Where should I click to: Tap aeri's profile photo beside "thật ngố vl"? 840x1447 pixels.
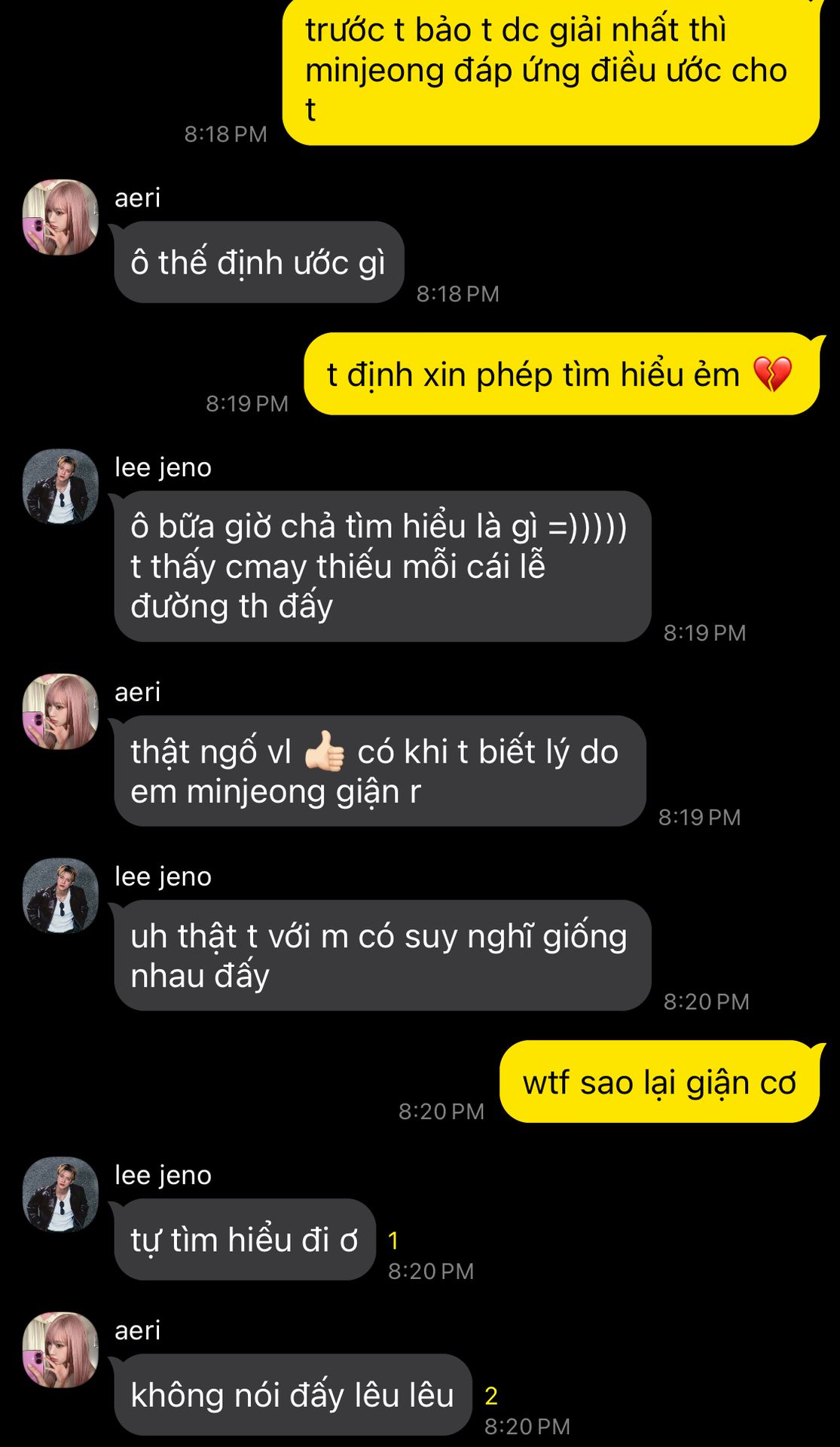pos(60,711)
